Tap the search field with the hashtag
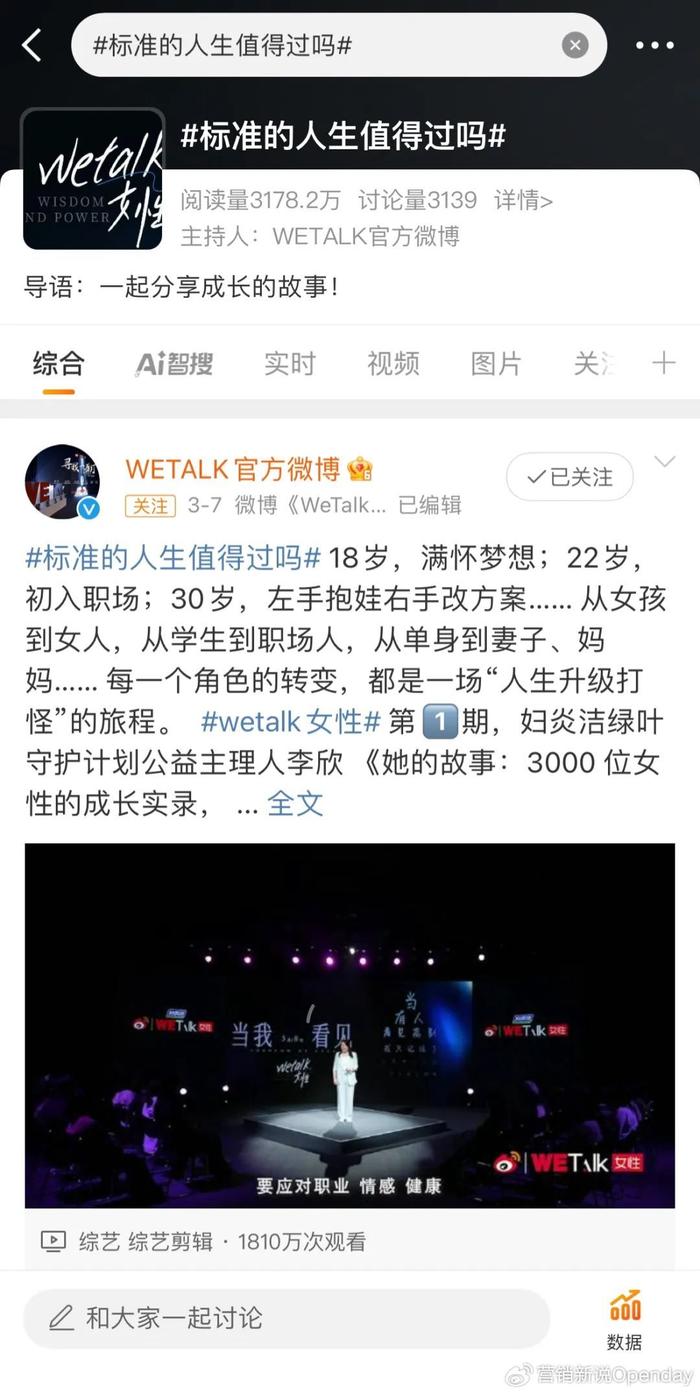700x1394 pixels. click(x=339, y=45)
